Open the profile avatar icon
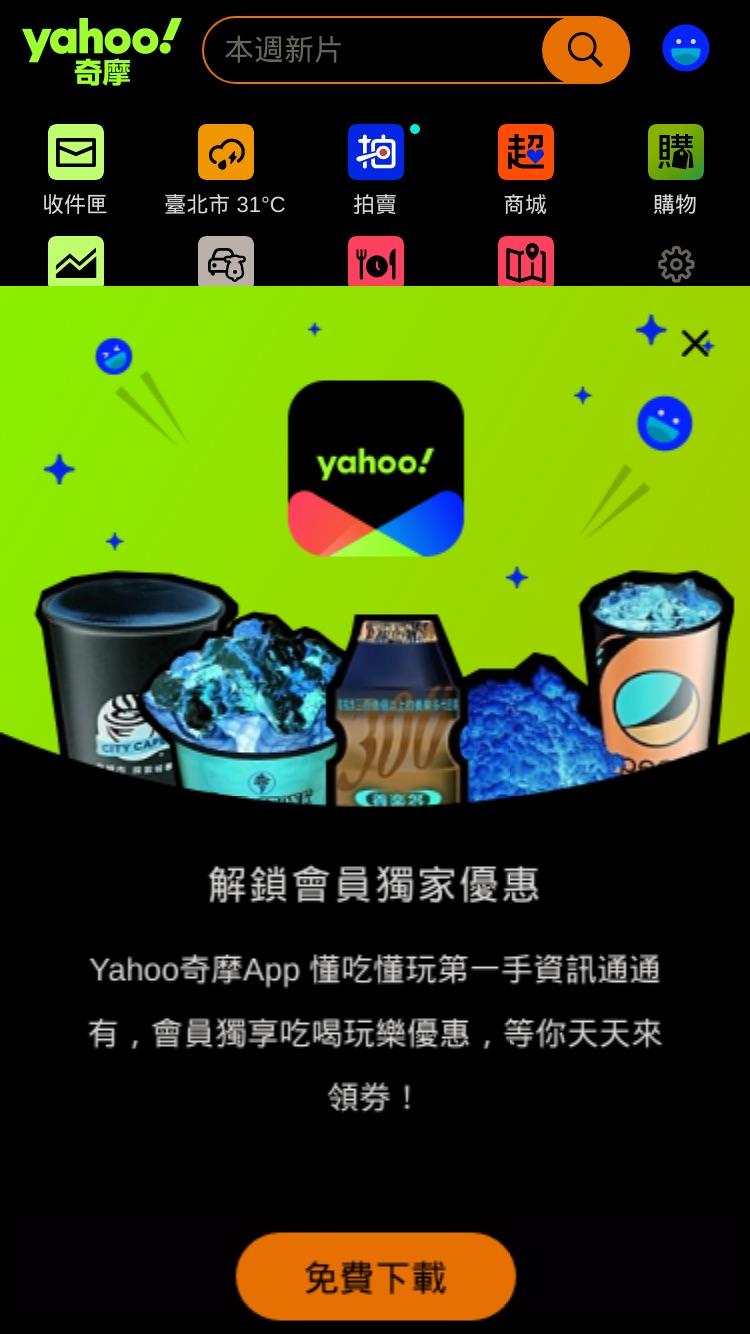Viewport: 750px width, 1334px height. 686,48
